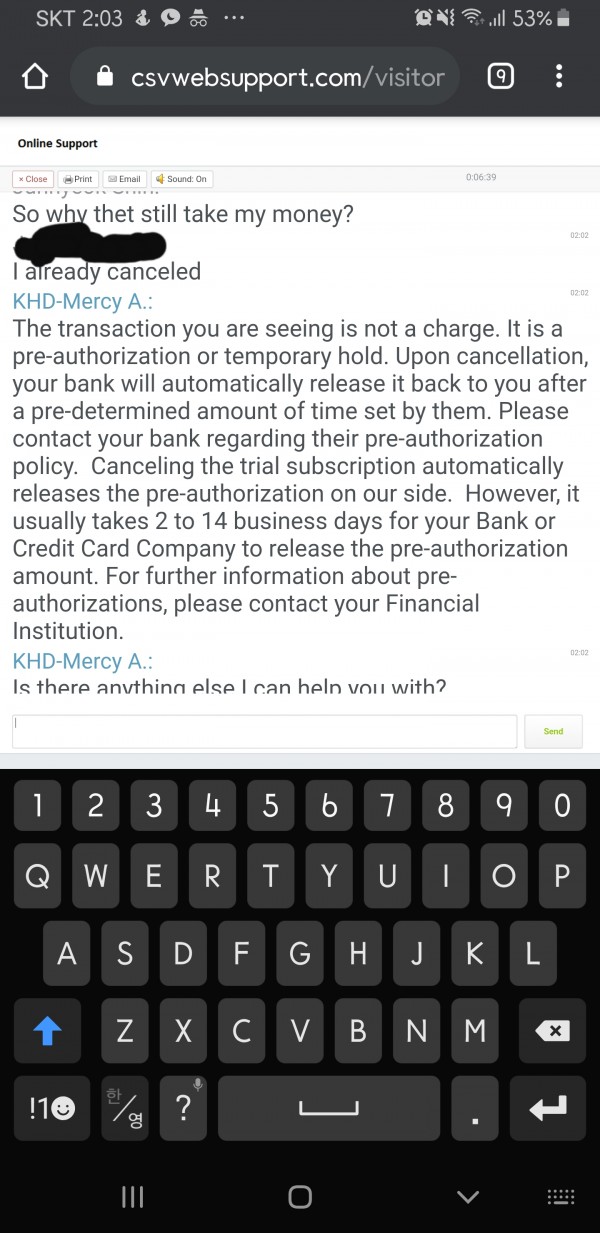Tap the space bar
600x1233 pixels.
tap(328, 1108)
